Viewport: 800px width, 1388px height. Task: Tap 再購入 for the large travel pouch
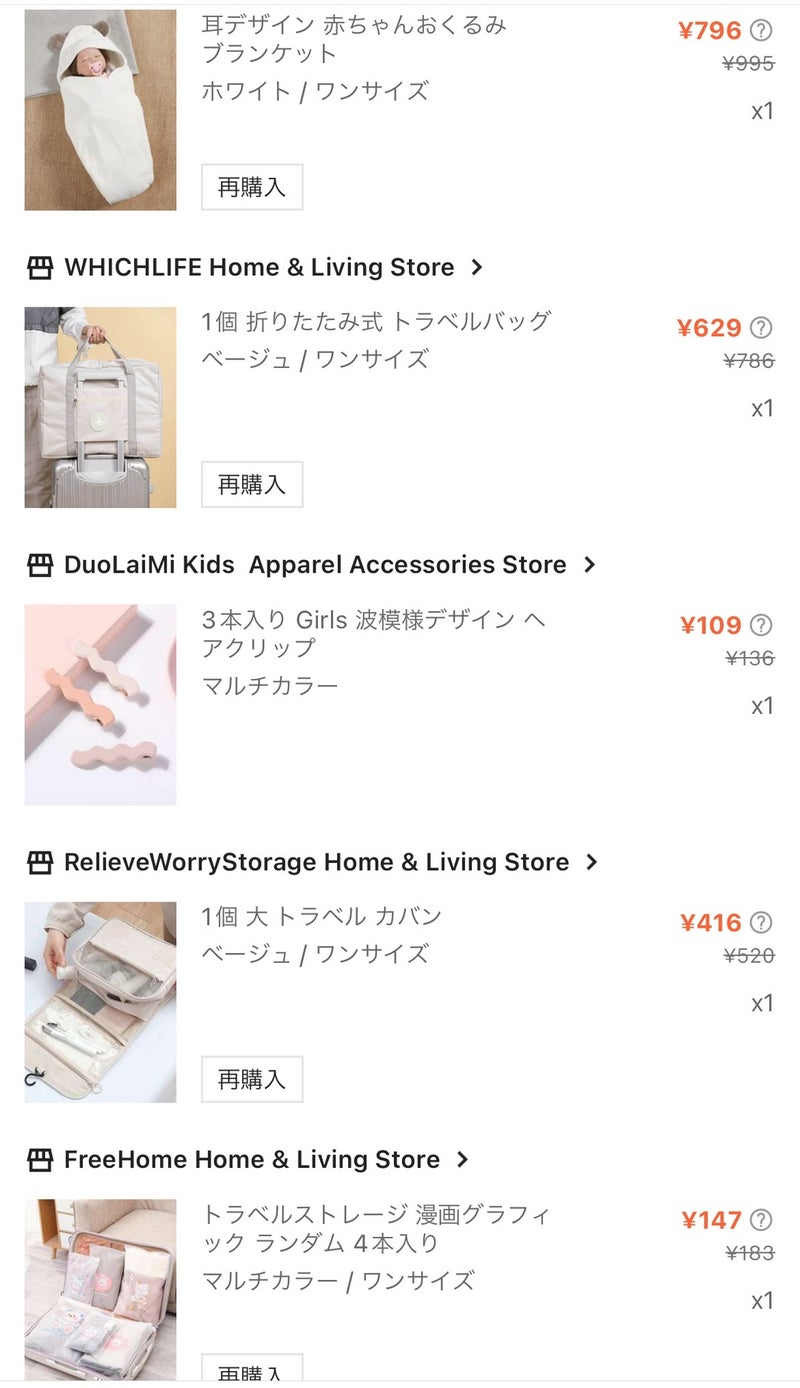click(x=251, y=1079)
